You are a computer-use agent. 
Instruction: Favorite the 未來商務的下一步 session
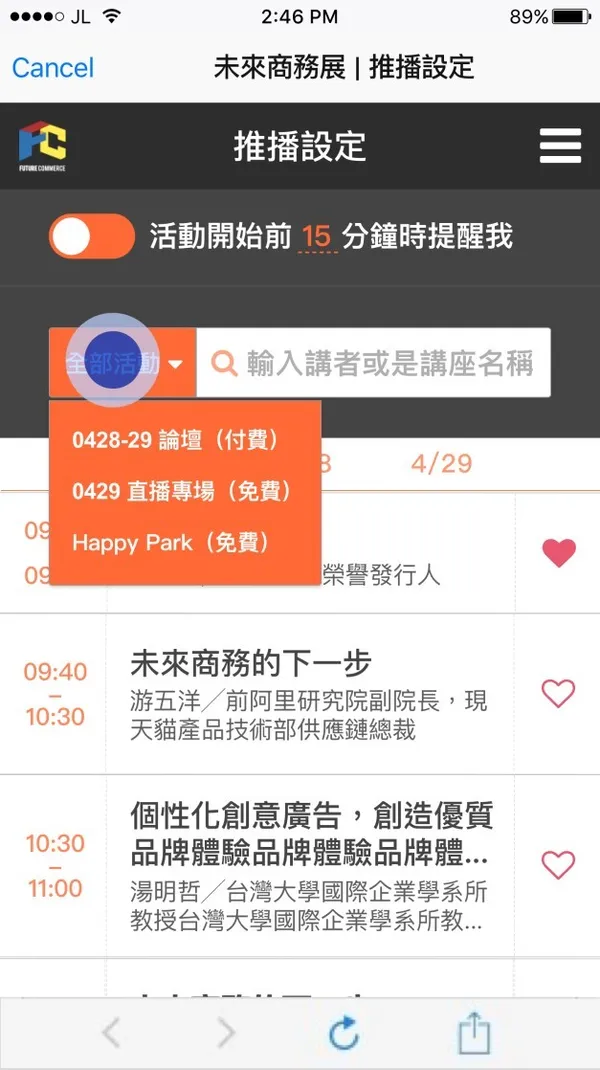(558, 693)
